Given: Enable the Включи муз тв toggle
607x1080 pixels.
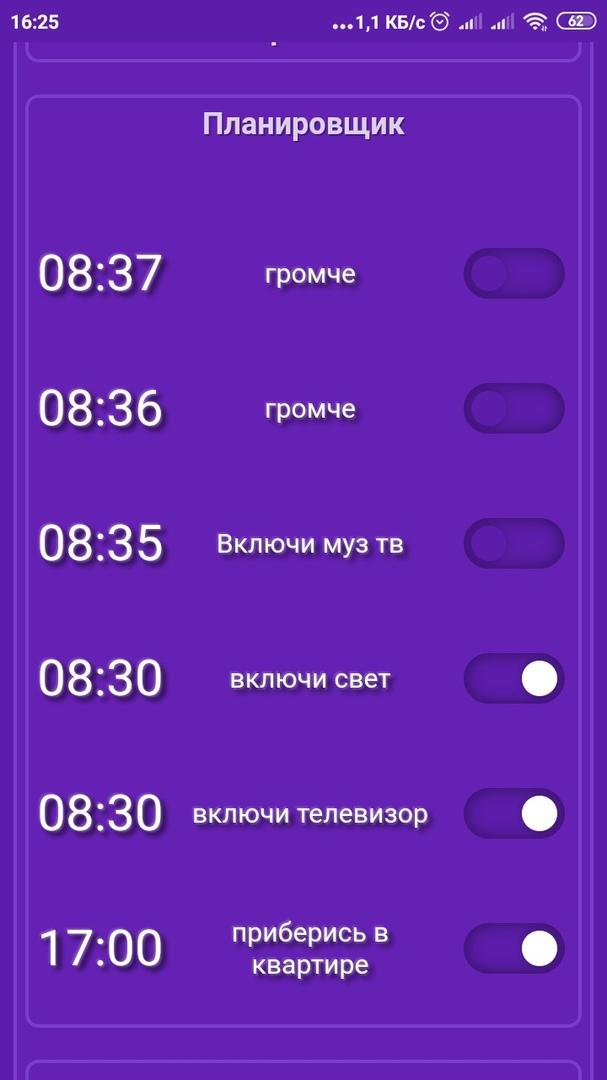Looking at the screenshot, I should [x=514, y=543].
